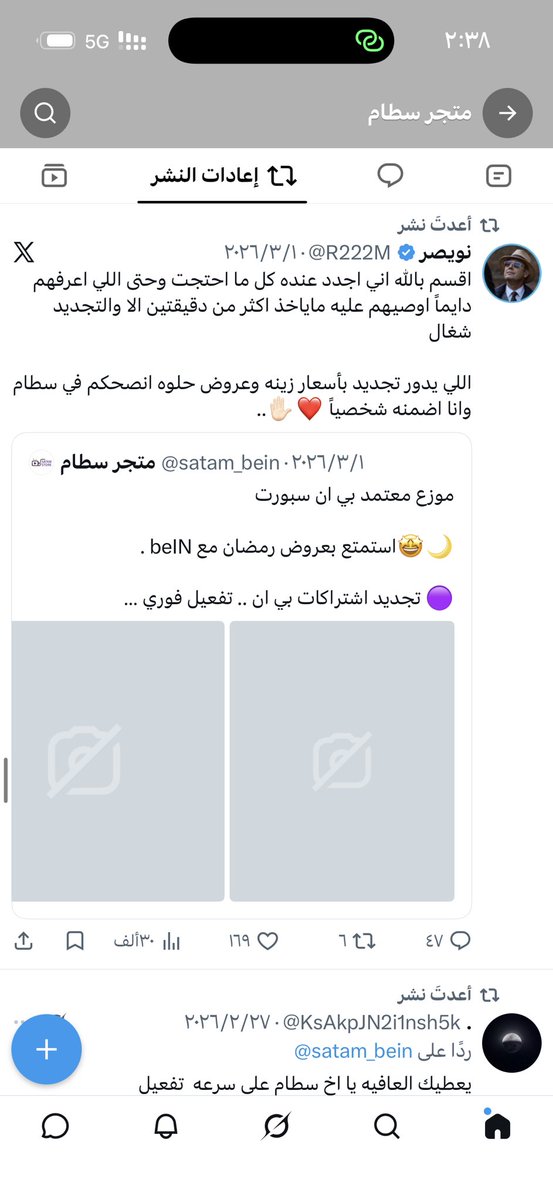Open the @satam_bein mention link
The height and width of the screenshot is (1200, 553).
(x=353, y=1050)
